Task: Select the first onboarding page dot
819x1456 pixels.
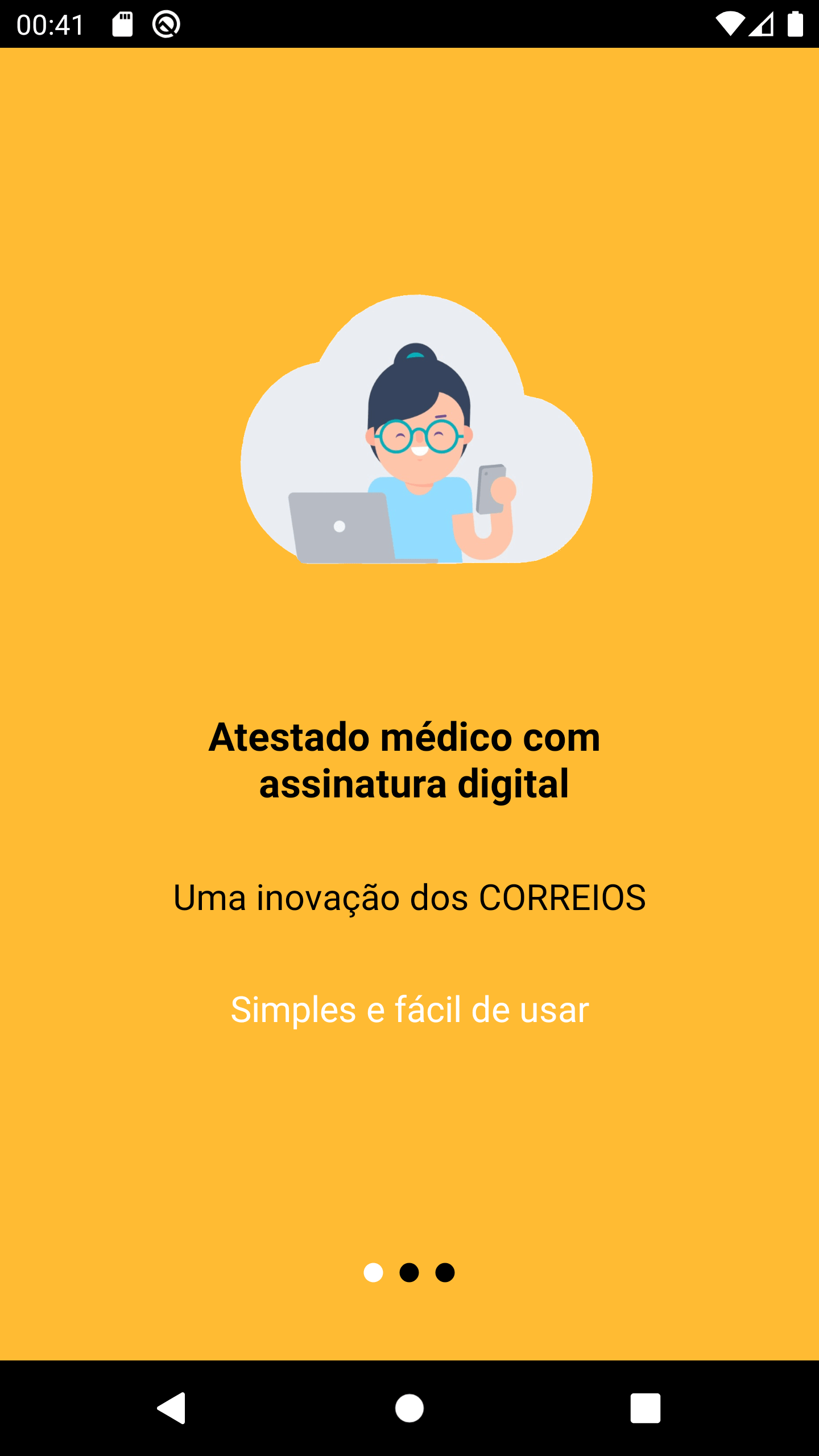Action: click(x=373, y=1272)
